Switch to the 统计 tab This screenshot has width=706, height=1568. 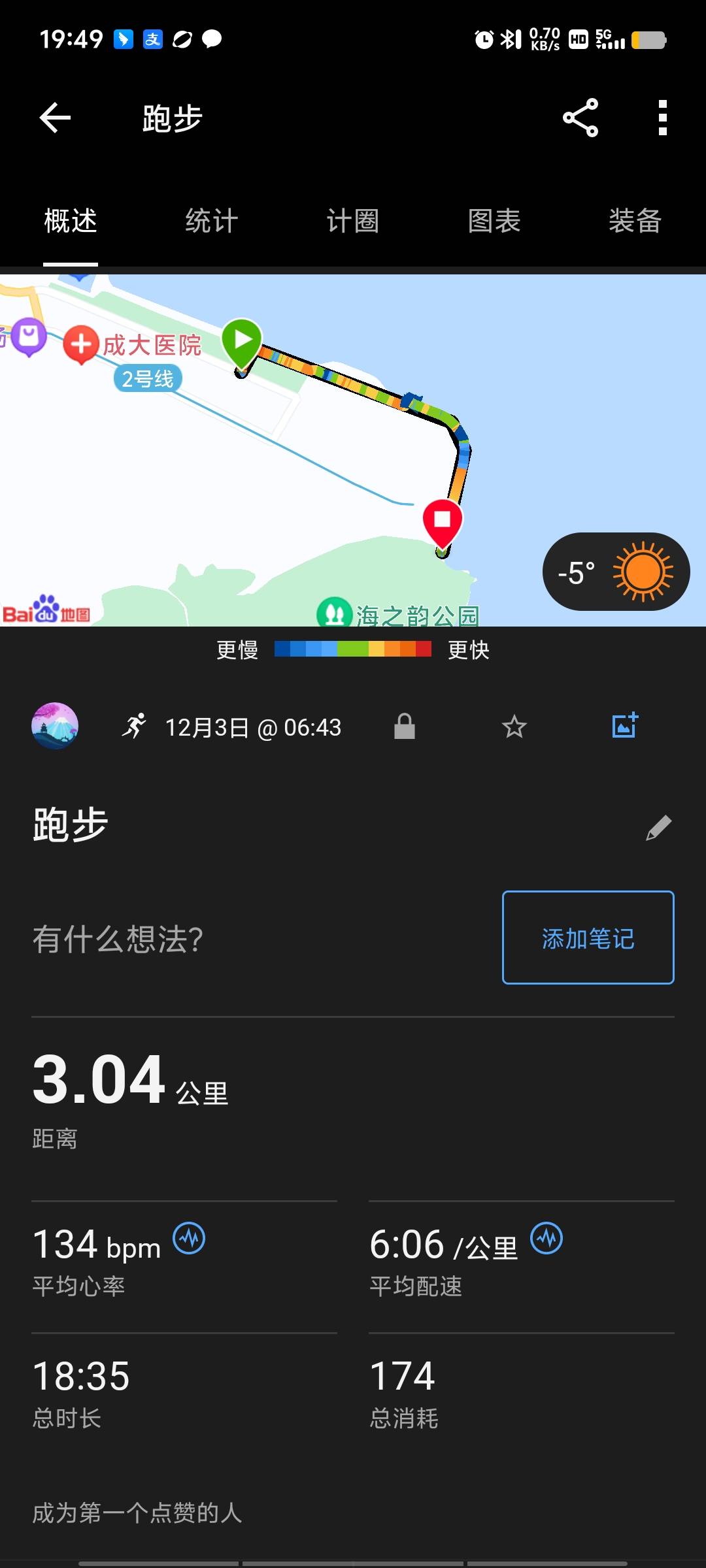tap(210, 221)
